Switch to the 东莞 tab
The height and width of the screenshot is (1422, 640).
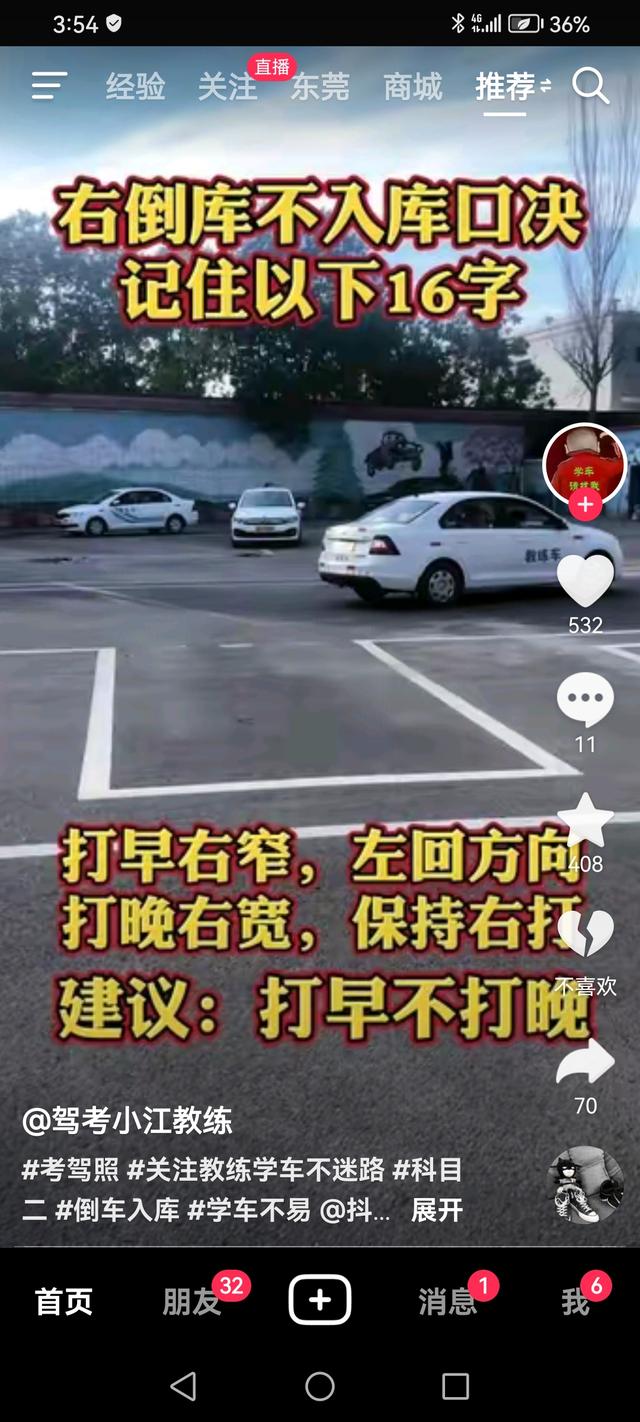point(320,88)
